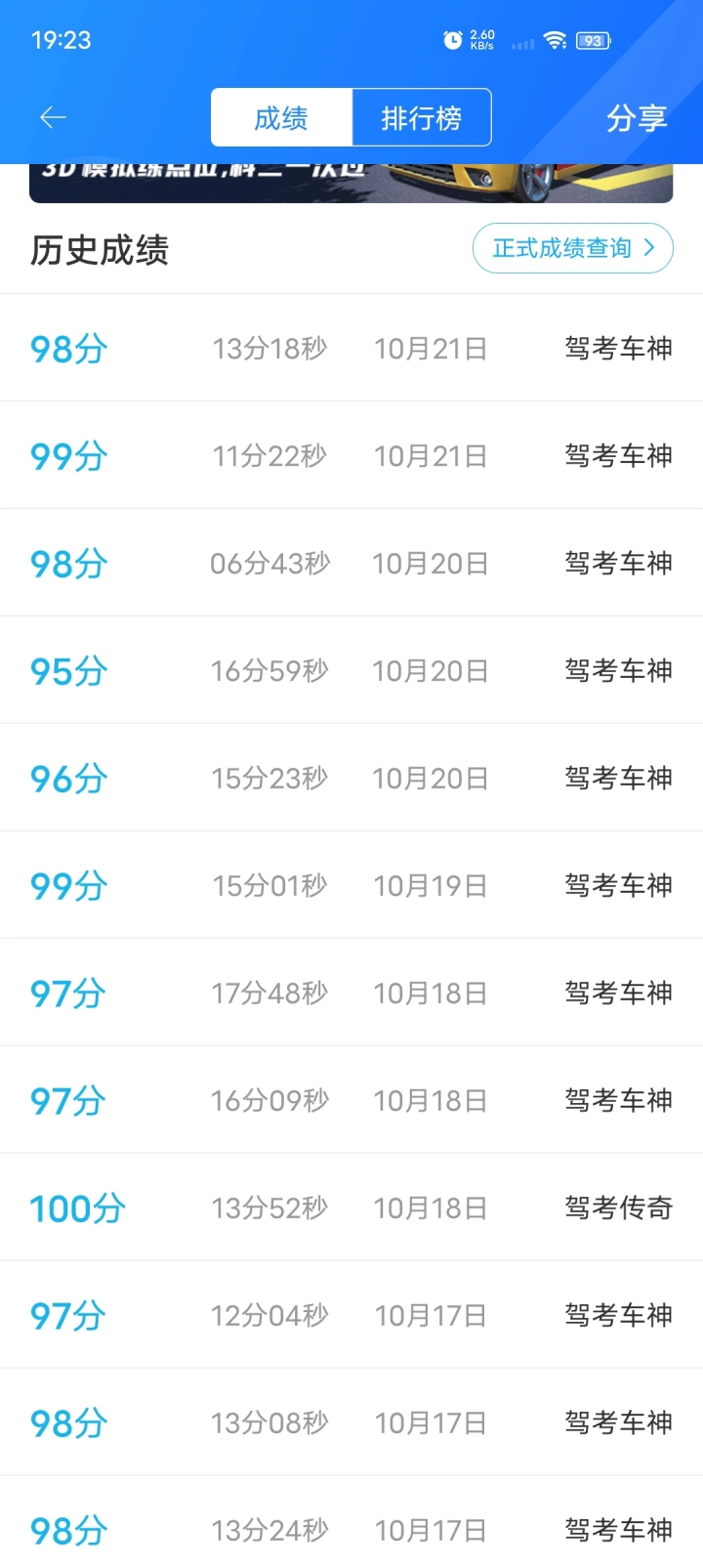View the 98分 record with 06分43秒

tap(351, 563)
